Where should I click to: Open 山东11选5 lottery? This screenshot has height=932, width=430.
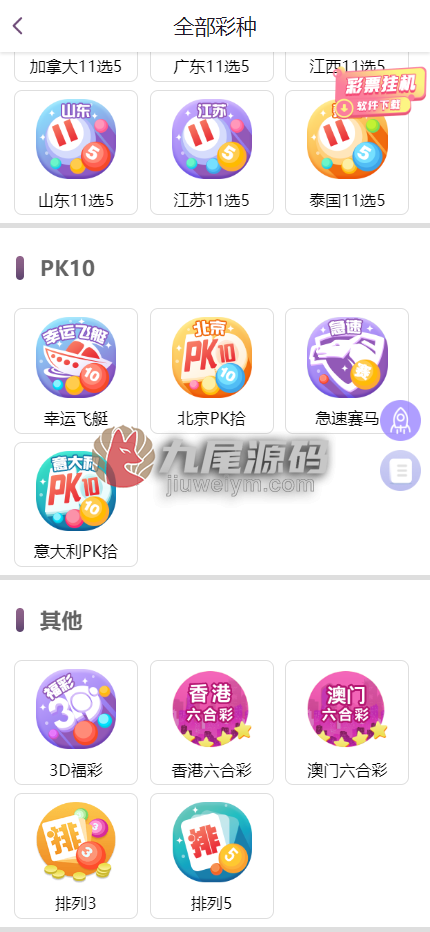coord(76,153)
